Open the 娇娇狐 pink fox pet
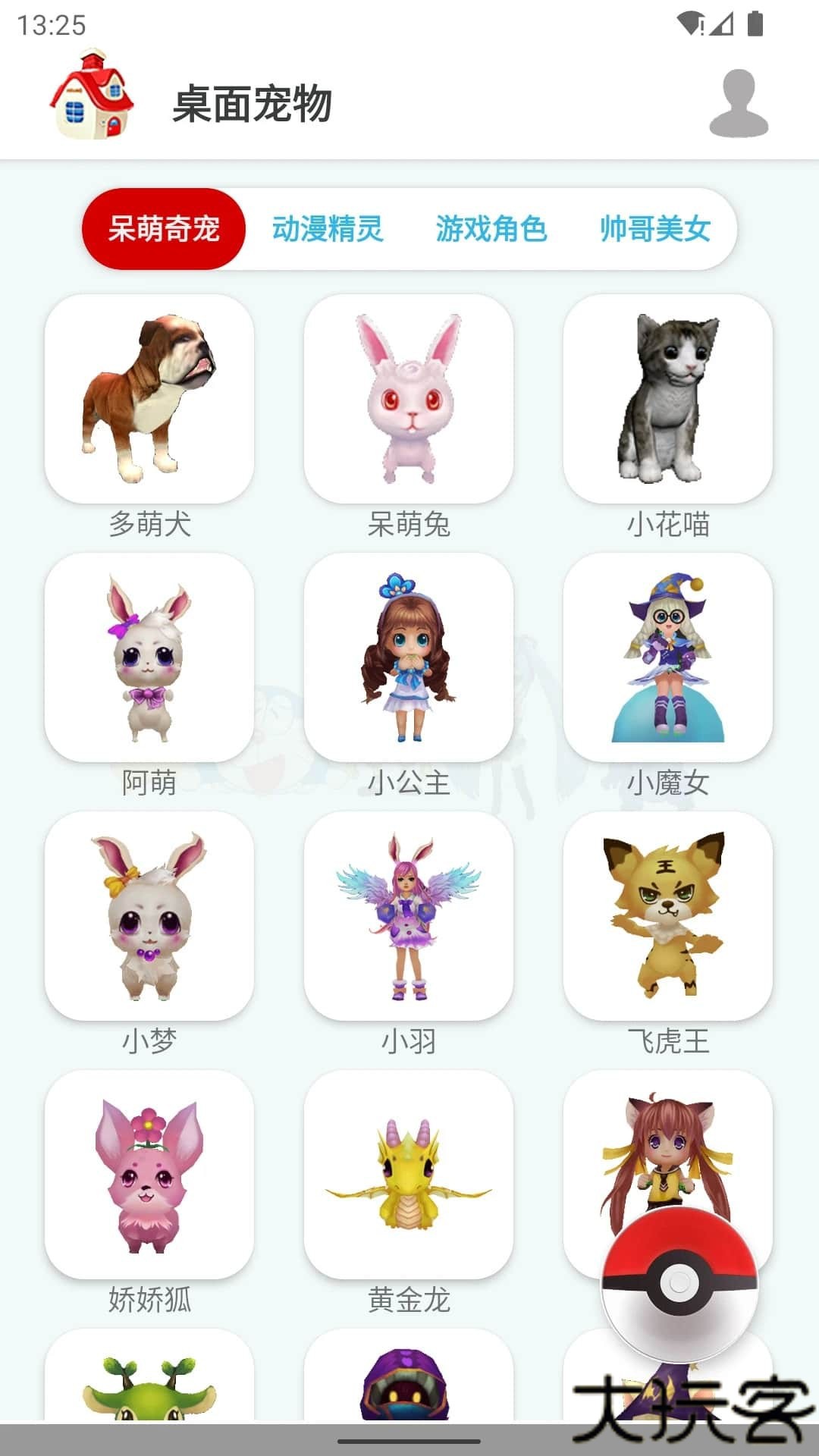The width and height of the screenshot is (819, 1456). [149, 1175]
